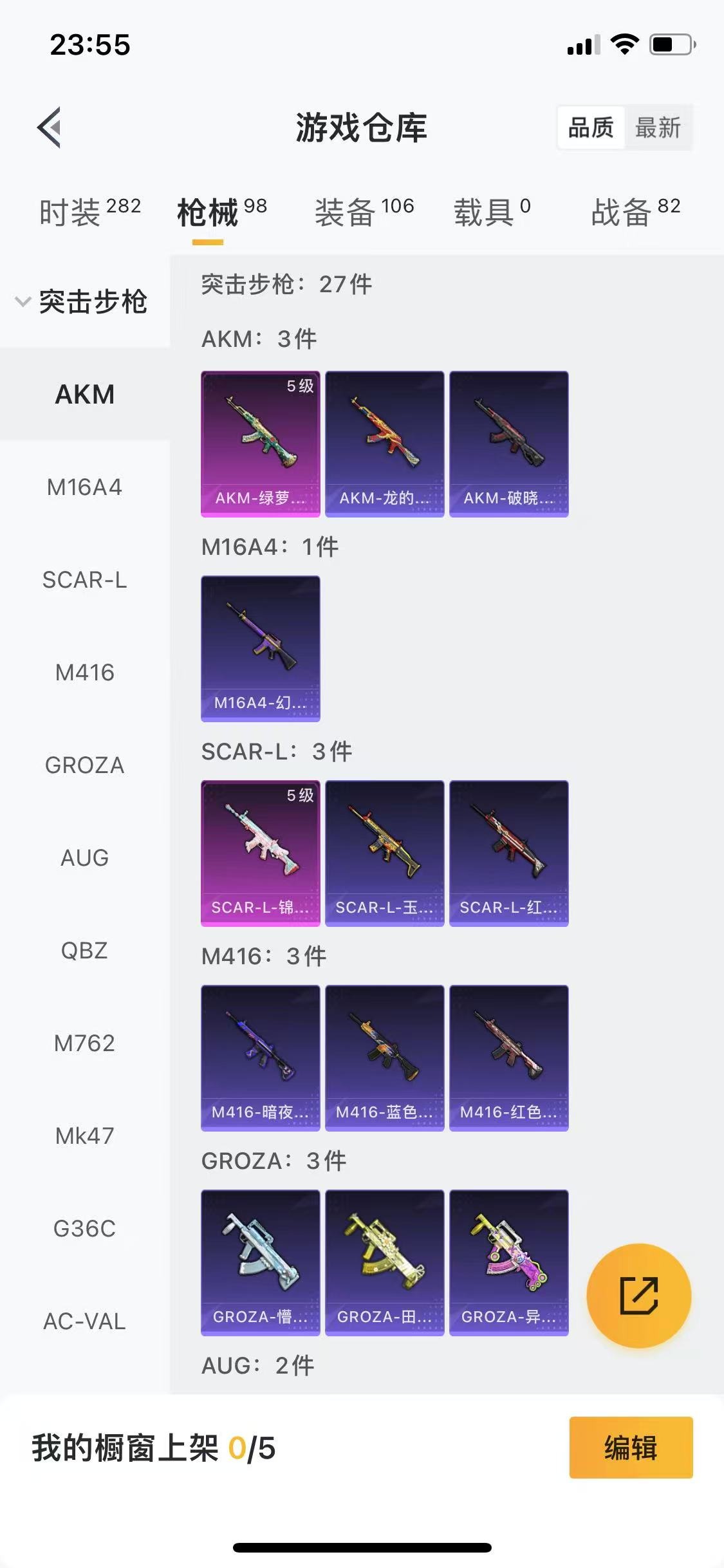This screenshot has height=1568, width=724.
Task: Select M16A4 in the side list
Action: tap(84, 487)
